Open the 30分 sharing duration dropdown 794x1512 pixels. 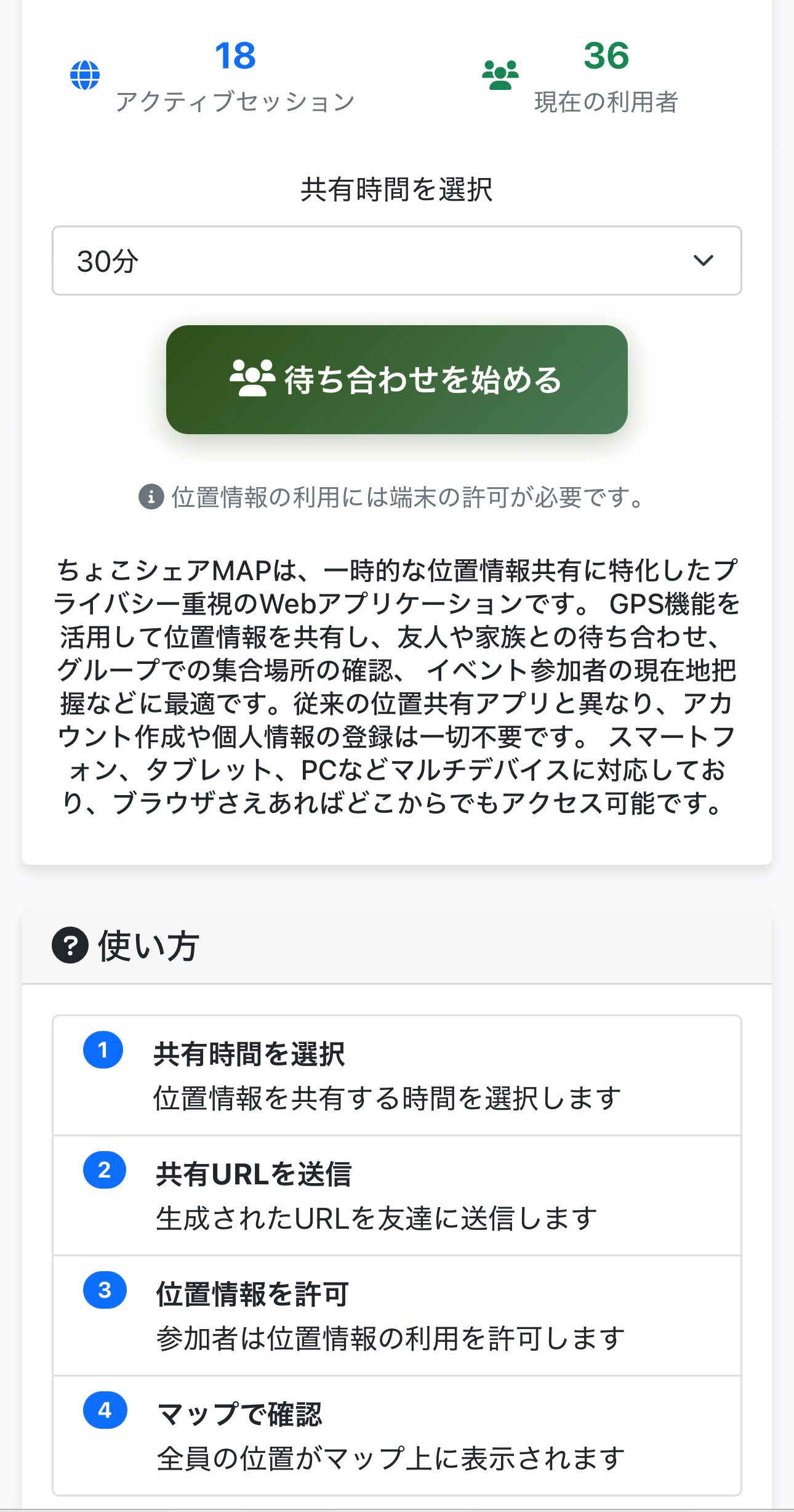pos(397,261)
